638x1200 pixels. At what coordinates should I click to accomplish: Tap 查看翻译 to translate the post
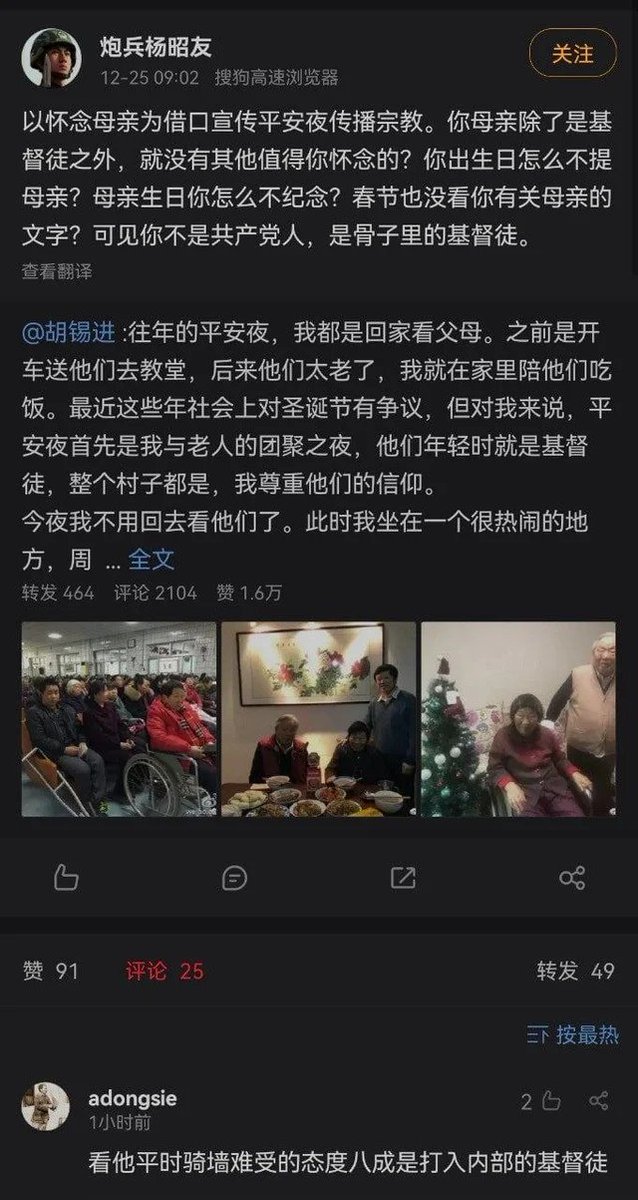[56, 271]
